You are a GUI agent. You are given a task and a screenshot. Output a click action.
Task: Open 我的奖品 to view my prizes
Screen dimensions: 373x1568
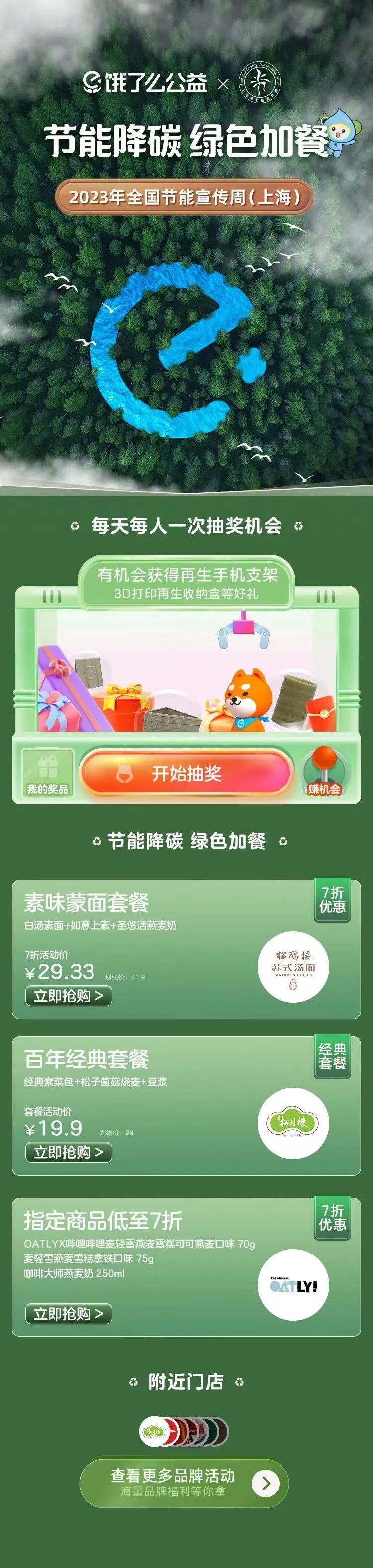(x=48, y=774)
